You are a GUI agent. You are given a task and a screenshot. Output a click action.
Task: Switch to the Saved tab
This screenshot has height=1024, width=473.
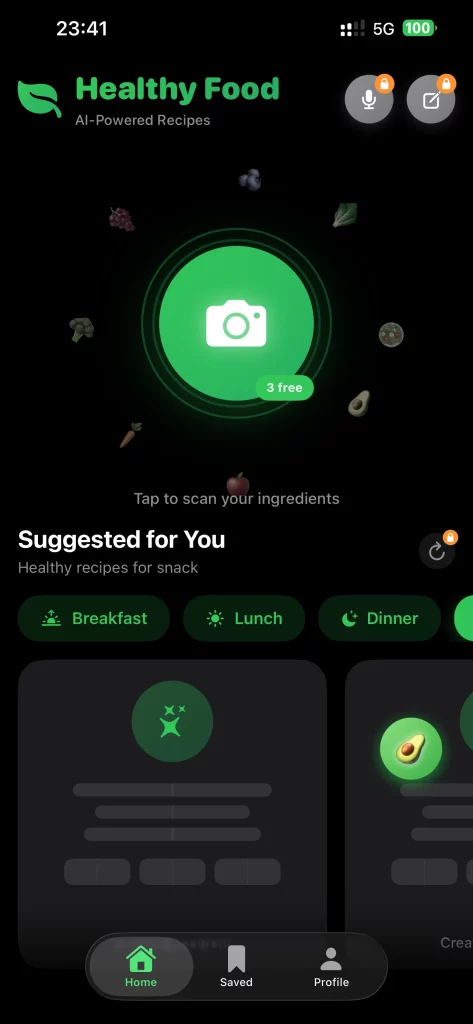[236, 967]
